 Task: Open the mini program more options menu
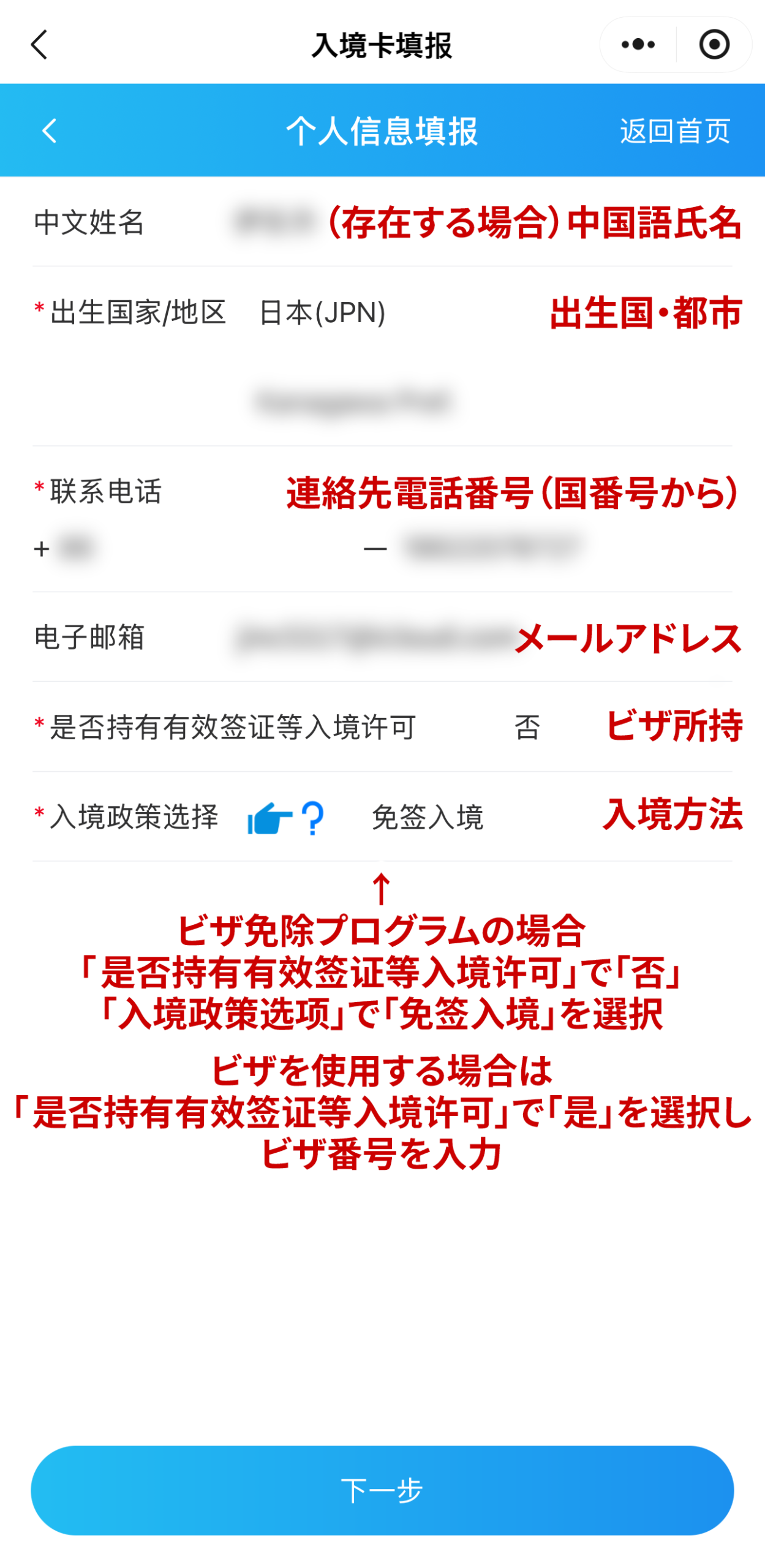(638, 45)
